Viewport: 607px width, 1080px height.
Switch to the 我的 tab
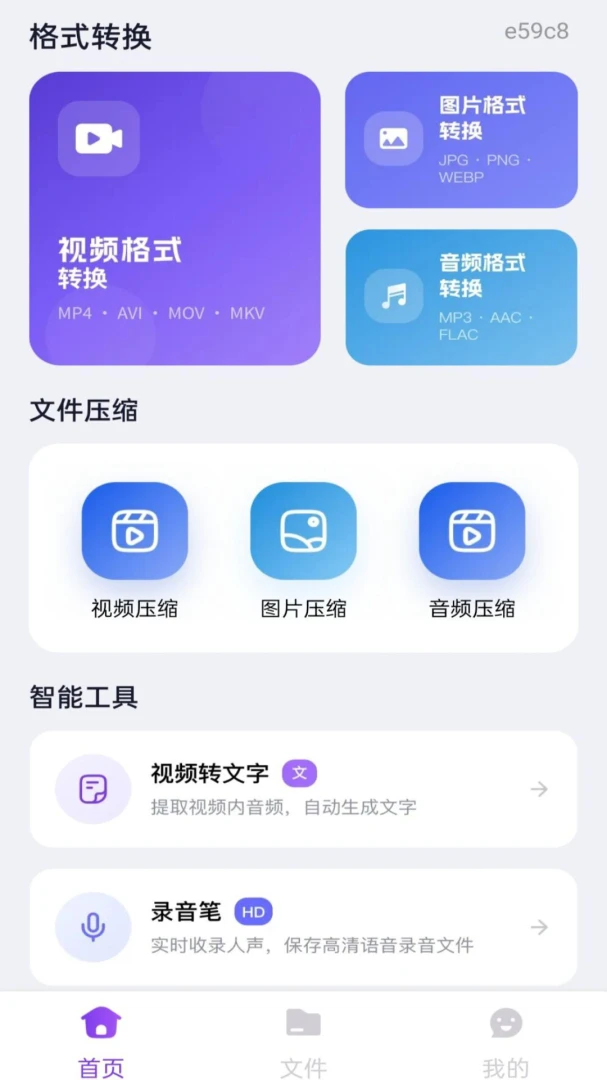tap(506, 1040)
